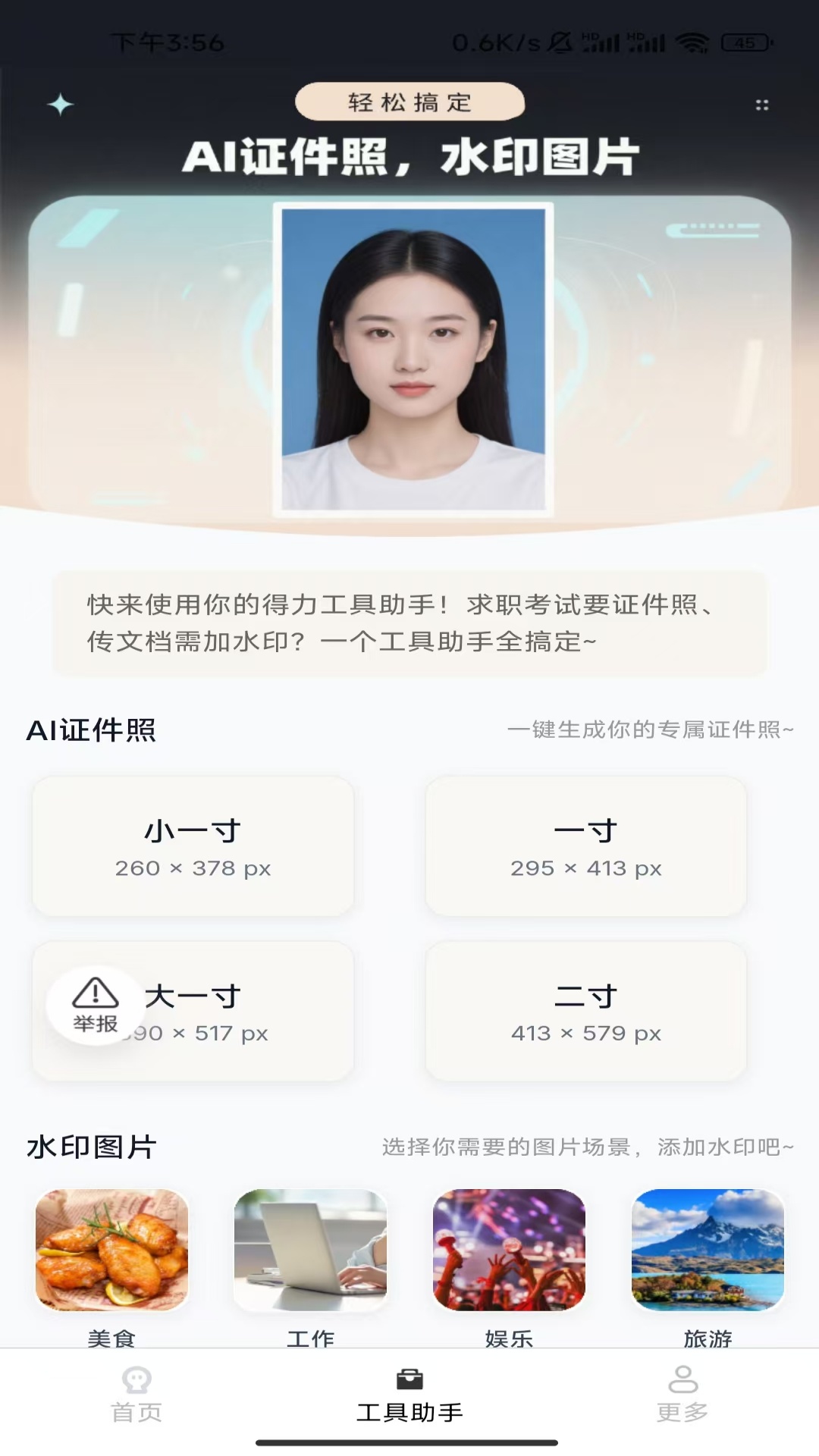
Task: Open the four-dot menu icon
Action: (x=762, y=105)
